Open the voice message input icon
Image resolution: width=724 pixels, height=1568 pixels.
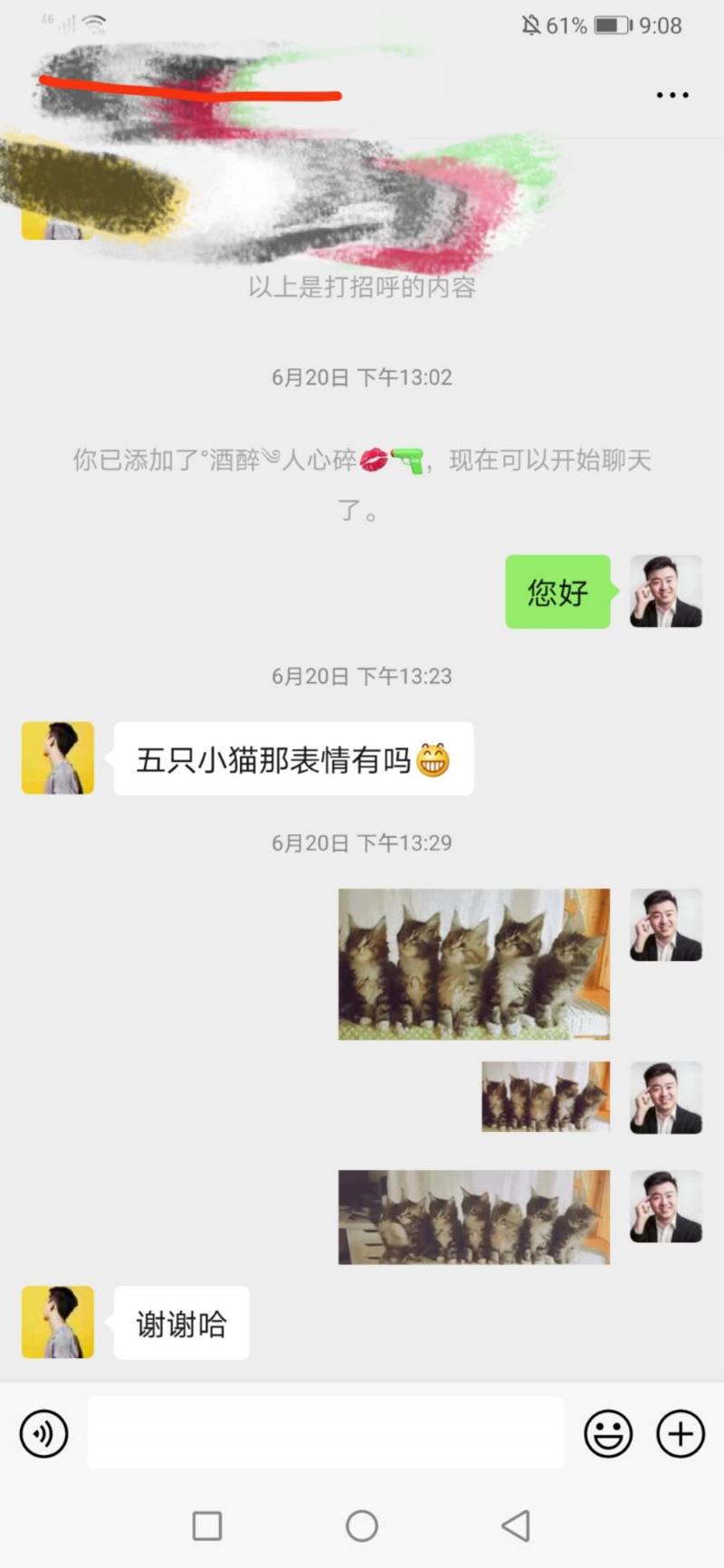43,1433
